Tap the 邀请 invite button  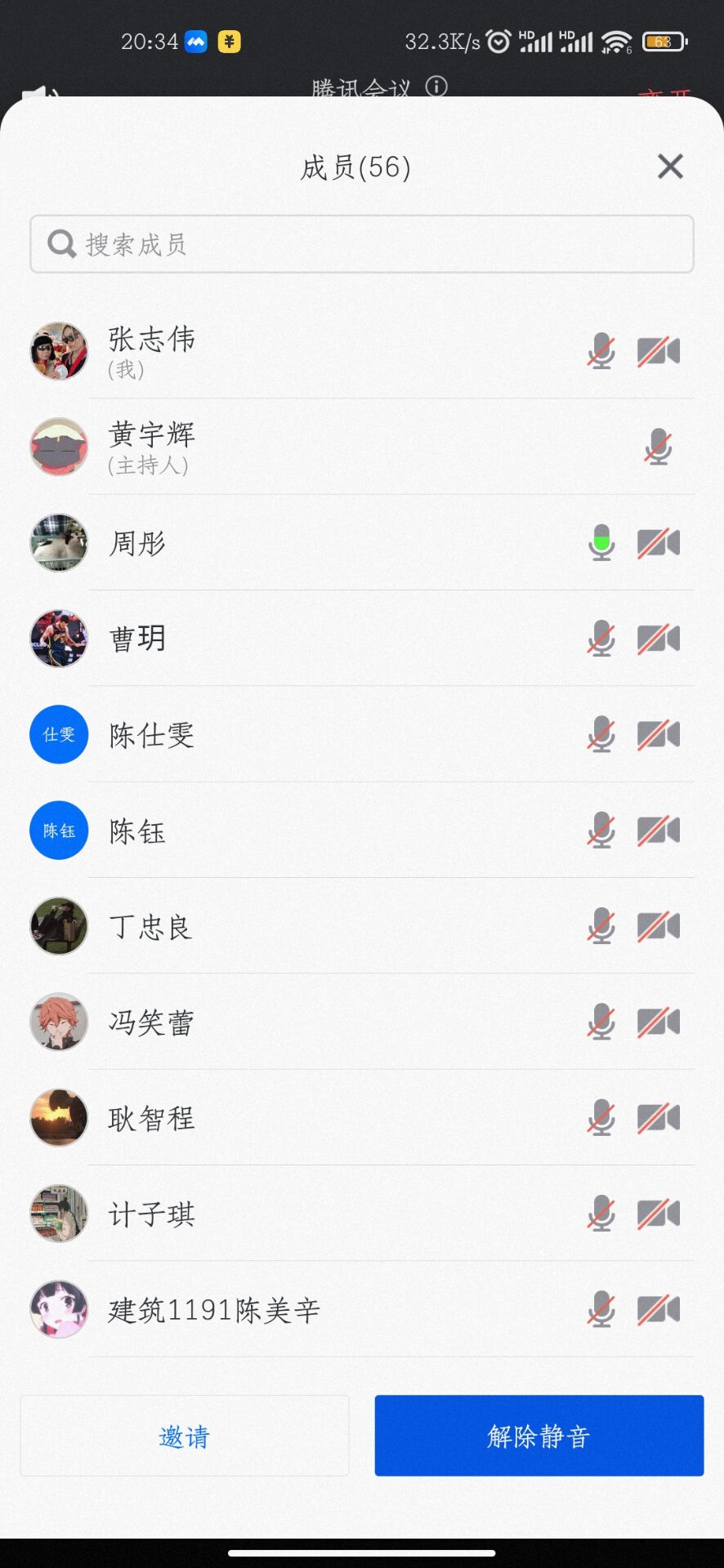[x=185, y=1436]
